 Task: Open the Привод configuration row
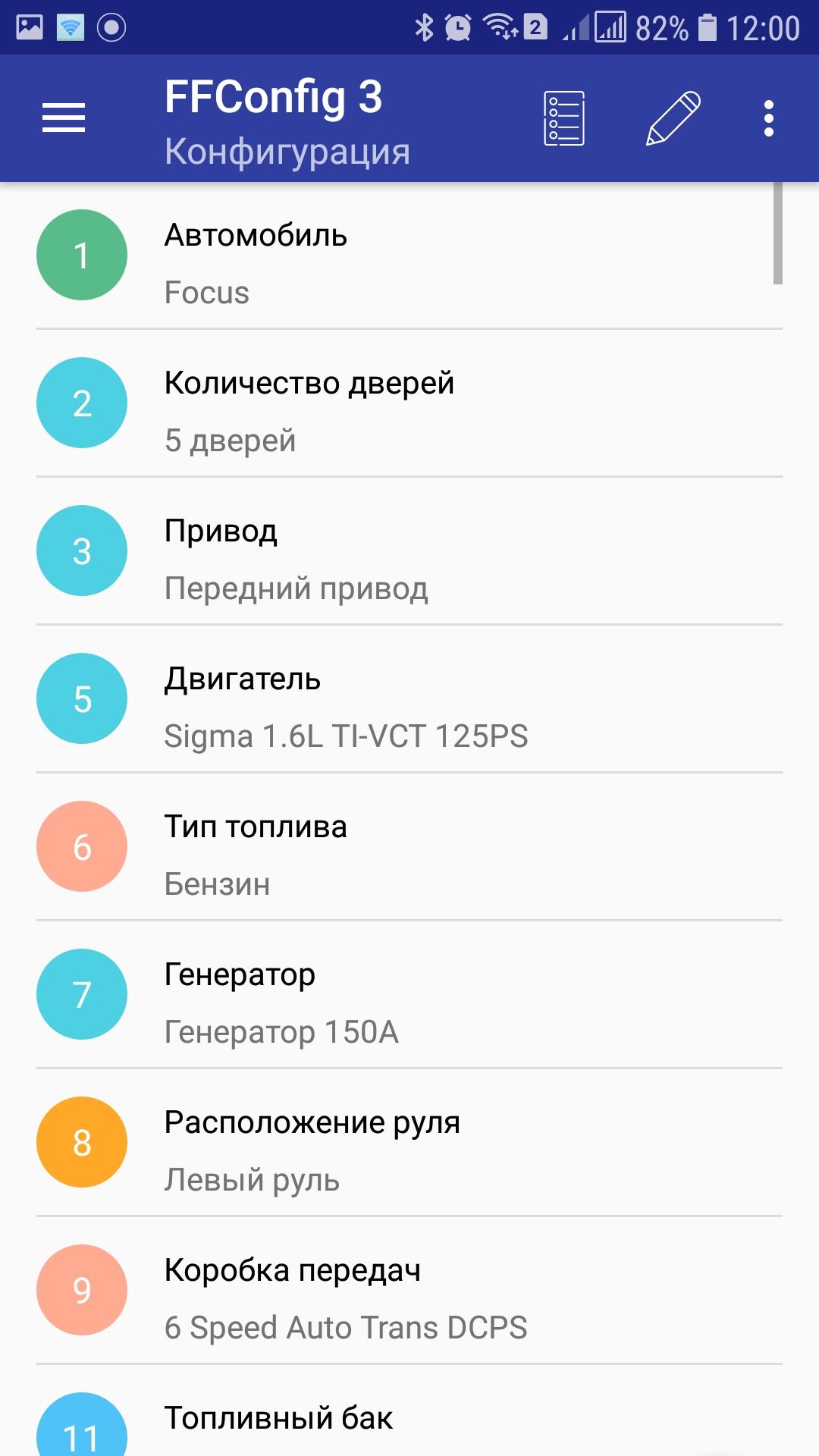pos(409,552)
